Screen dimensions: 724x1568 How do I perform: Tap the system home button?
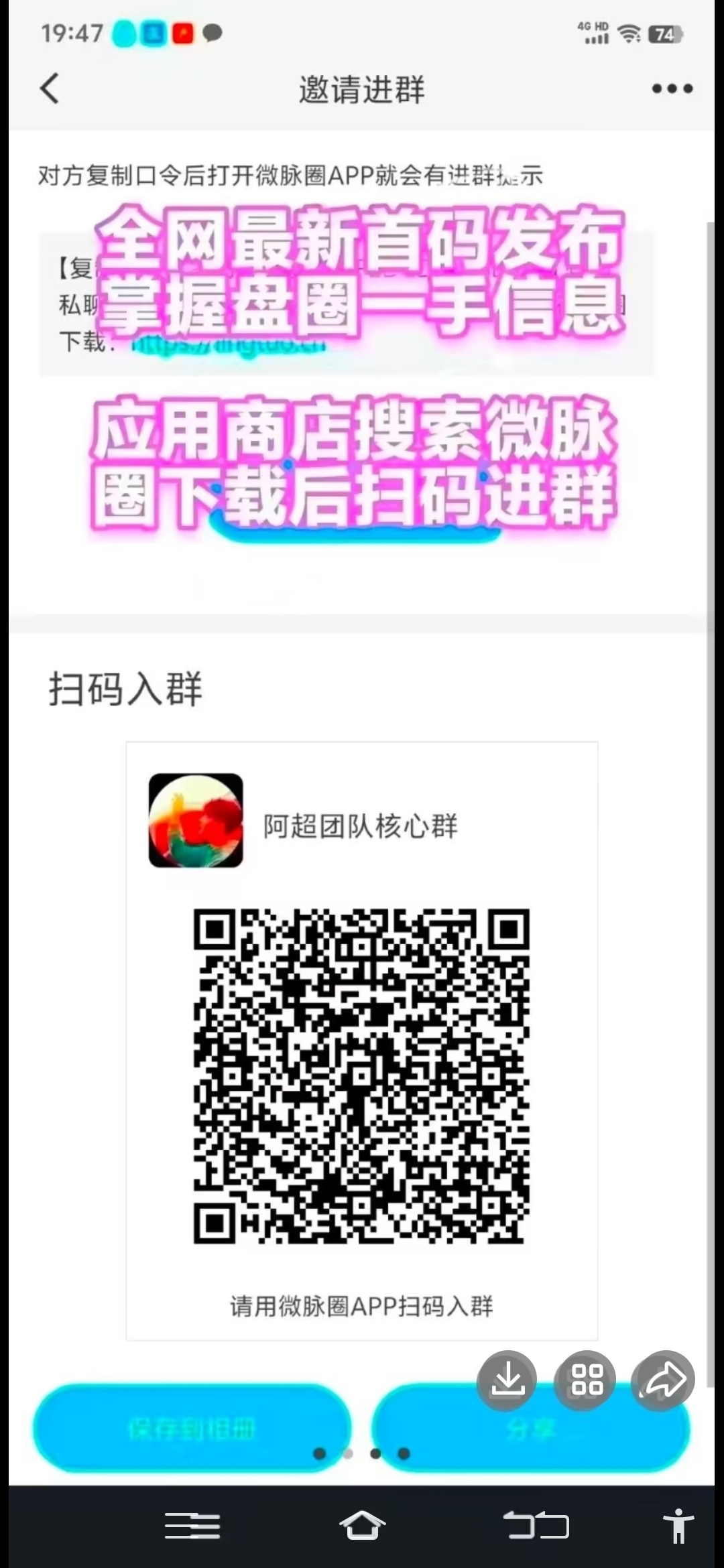pos(362,1526)
